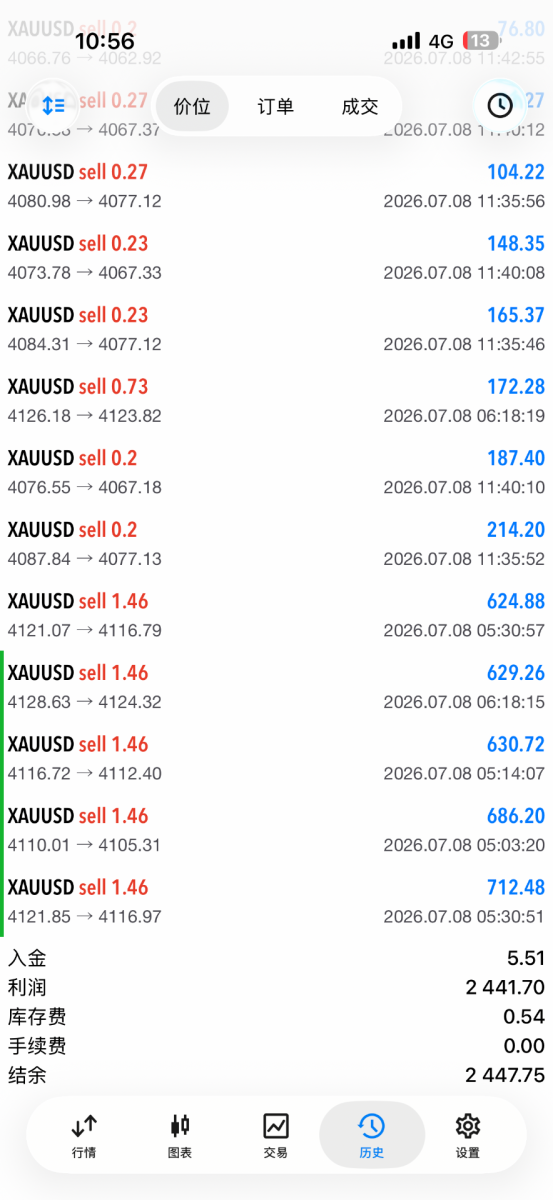Switch to the 交易 tab
553x1200 pixels.
click(276, 1136)
